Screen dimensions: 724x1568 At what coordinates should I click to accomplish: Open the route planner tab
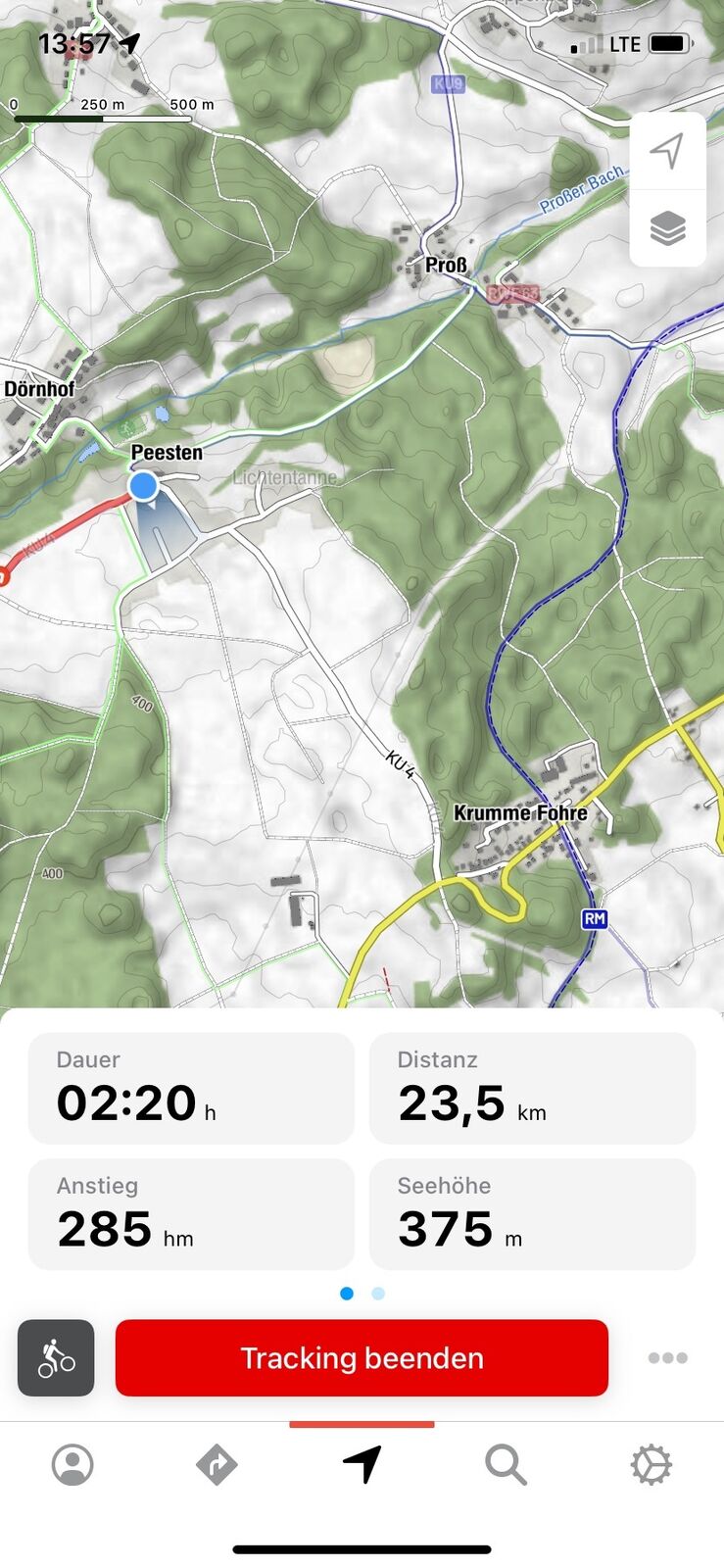tap(217, 1465)
